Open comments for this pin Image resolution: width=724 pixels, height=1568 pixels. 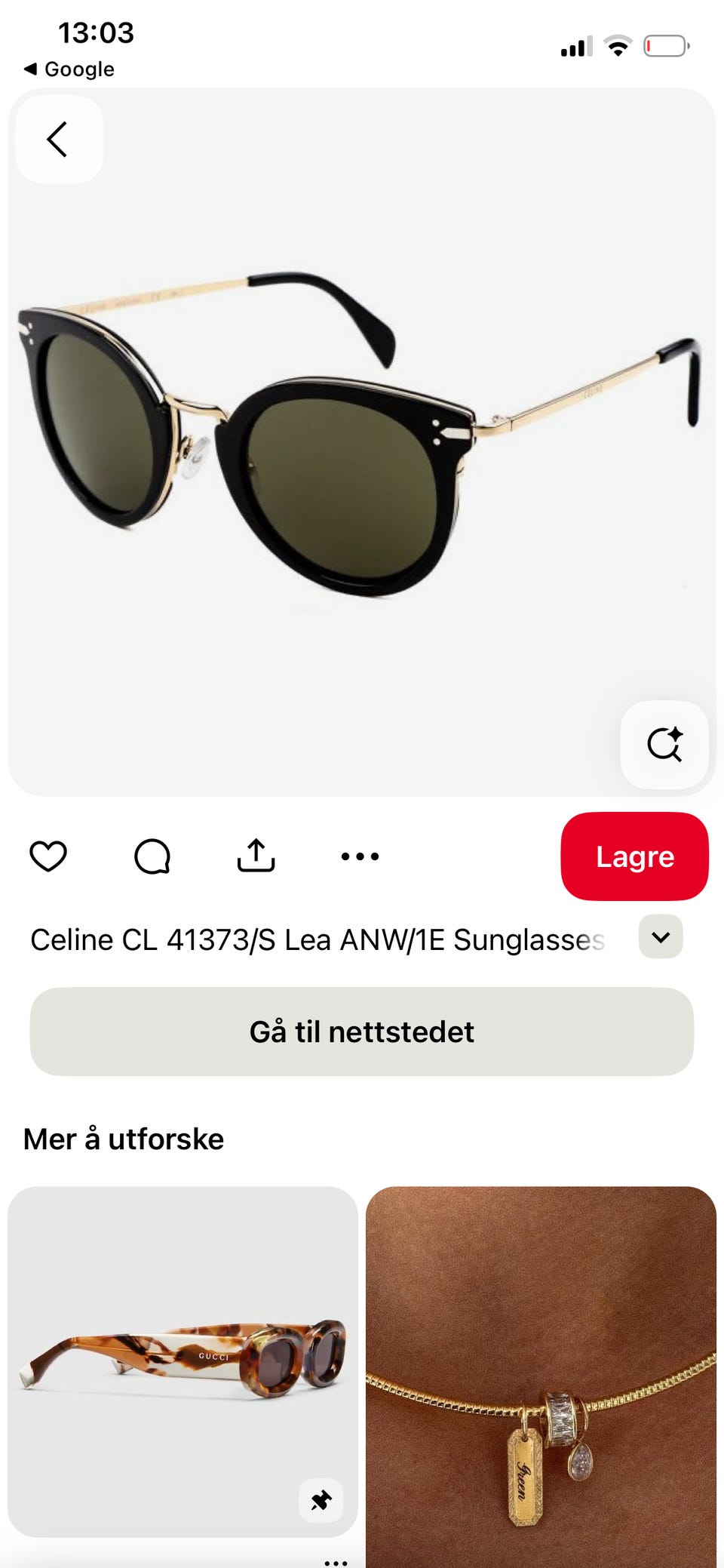click(152, 856)
